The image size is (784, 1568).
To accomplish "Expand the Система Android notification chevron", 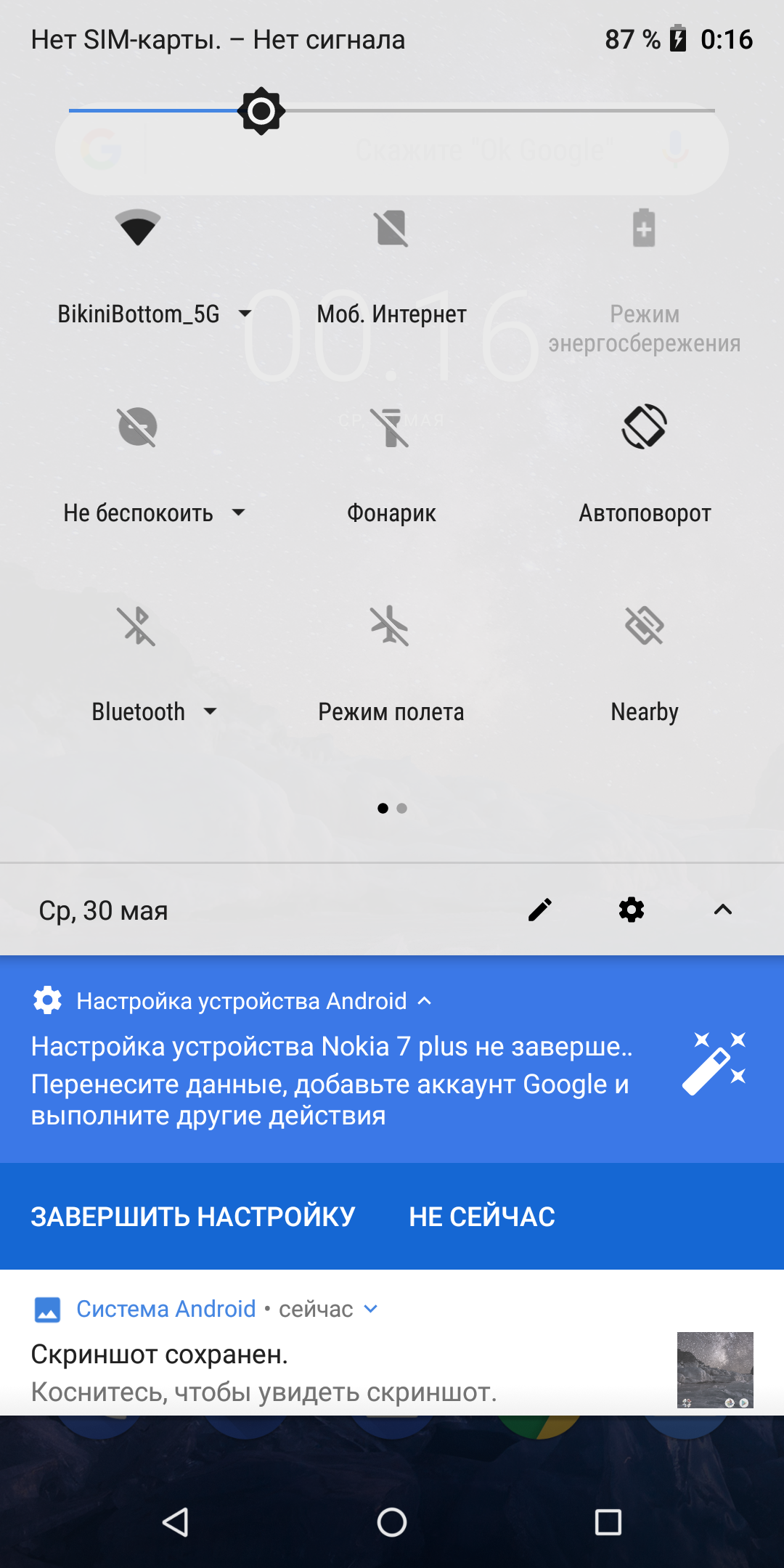I will 371,1309.
